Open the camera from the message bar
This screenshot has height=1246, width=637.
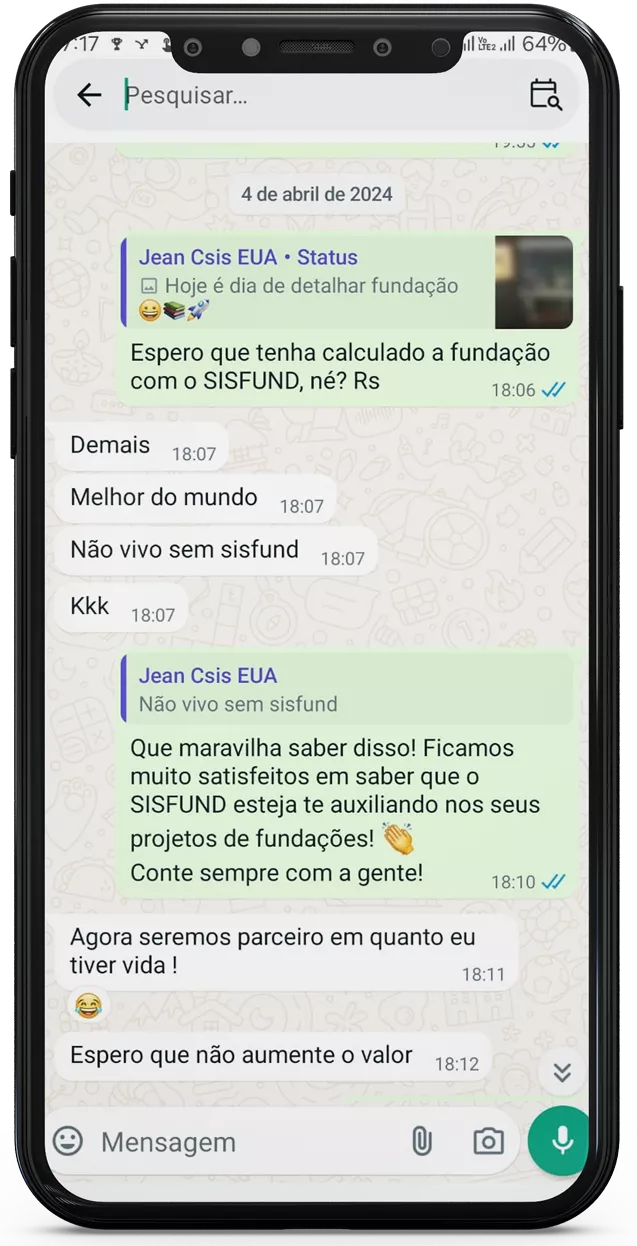(x=488, y=1141)
